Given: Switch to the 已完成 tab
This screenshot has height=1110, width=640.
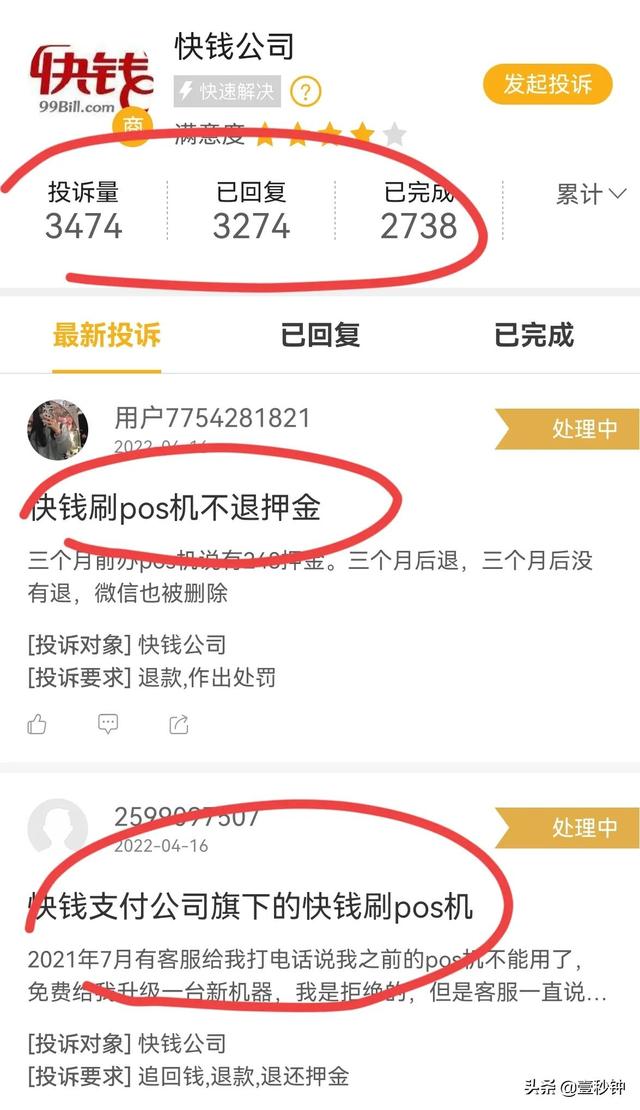Looking at the screenshot, I should 533,335.
